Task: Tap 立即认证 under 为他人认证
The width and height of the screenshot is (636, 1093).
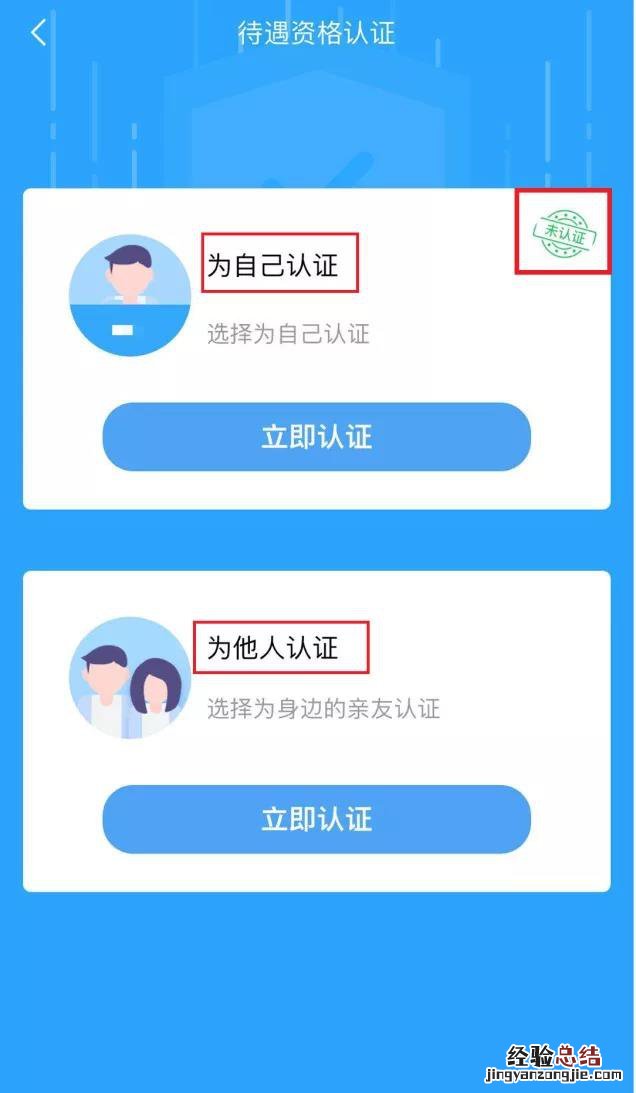Action: (x=316, y=819)
